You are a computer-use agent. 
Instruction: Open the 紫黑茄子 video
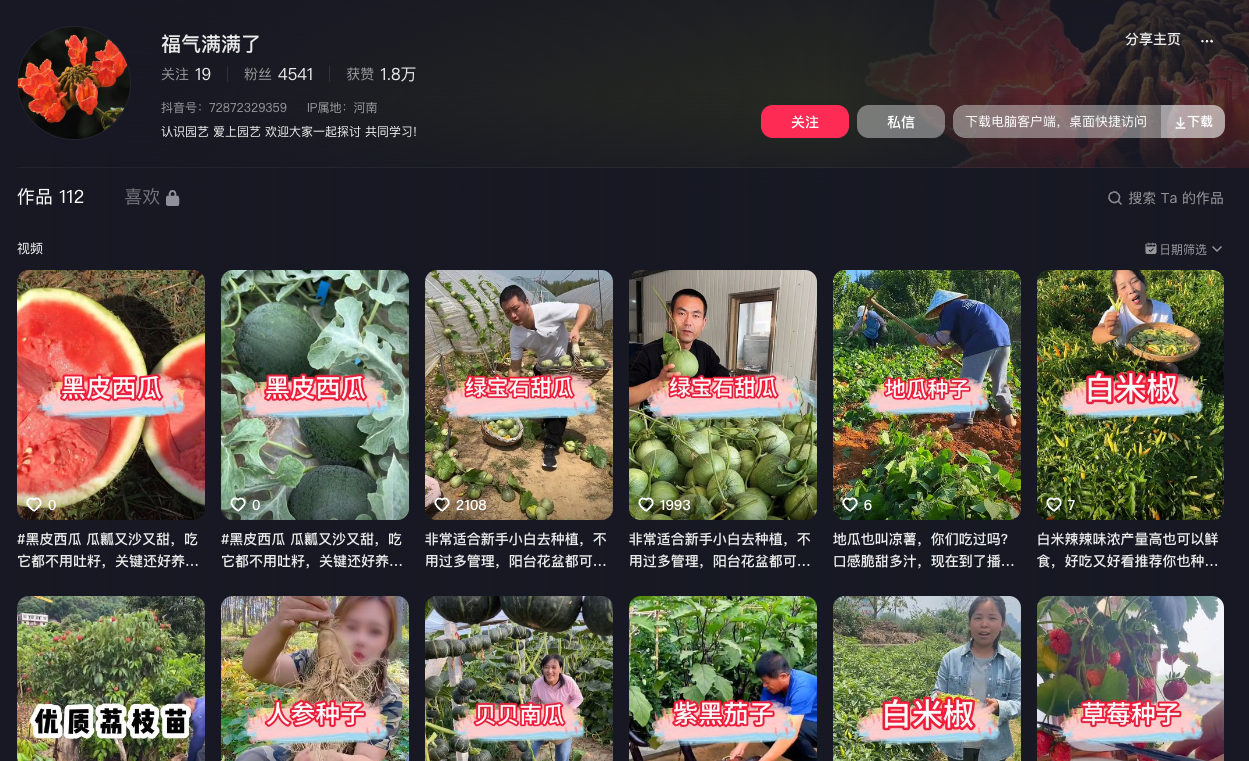(723, 678)
